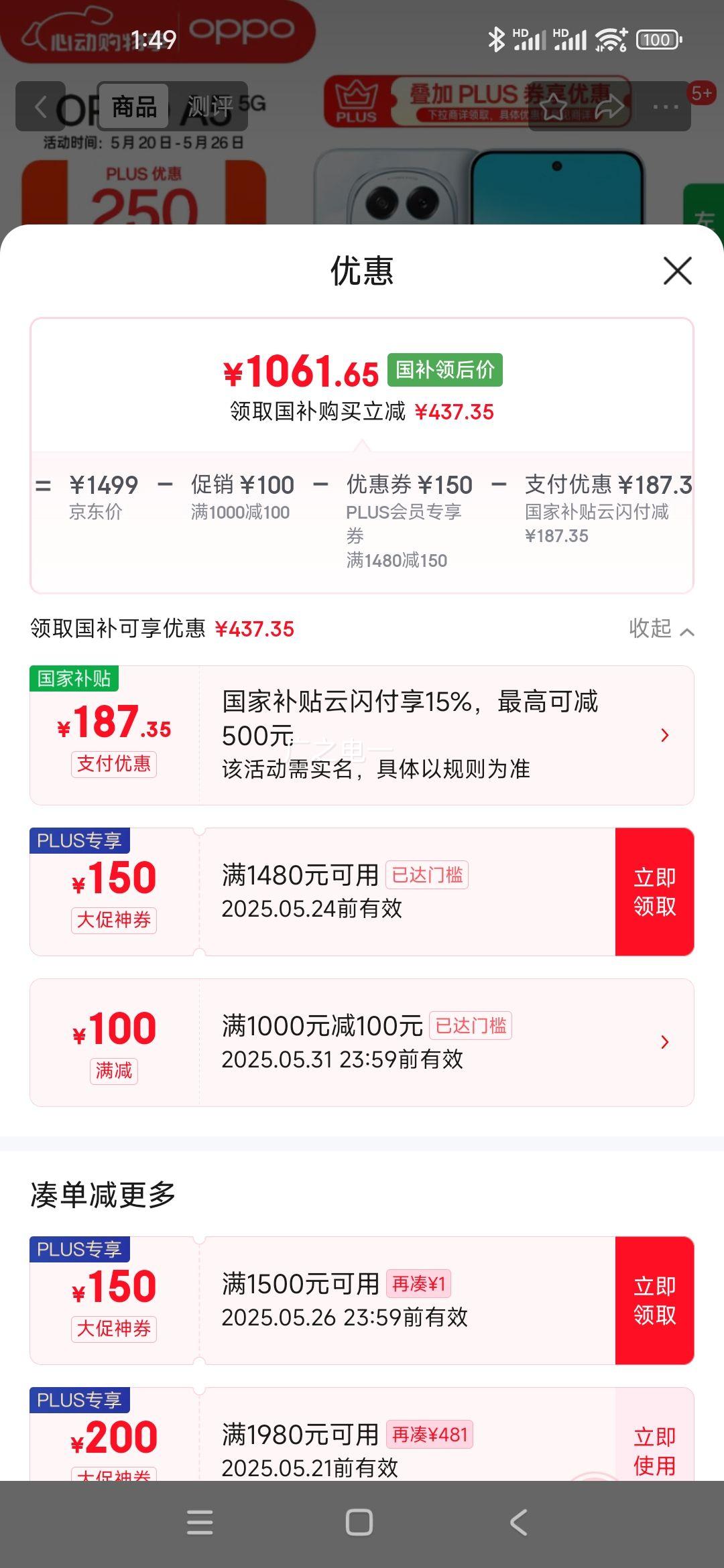The image size is (724, 1568).
Task: Close the 优惠 popup with the X
Action: pyautogui.click(x=677, y=271)
